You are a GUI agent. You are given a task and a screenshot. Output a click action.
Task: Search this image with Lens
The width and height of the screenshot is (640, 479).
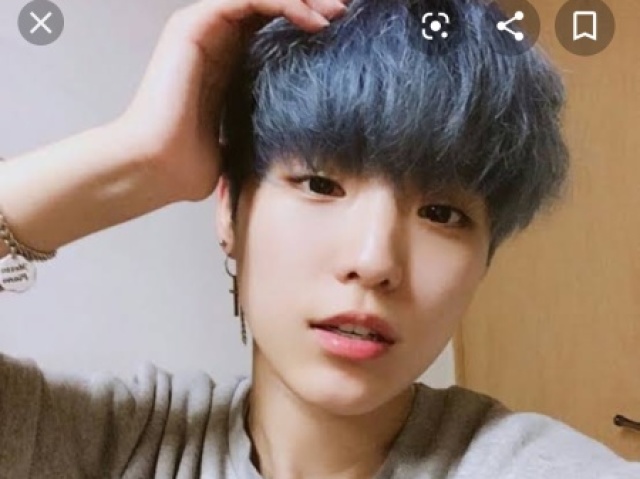click(436, 26)
